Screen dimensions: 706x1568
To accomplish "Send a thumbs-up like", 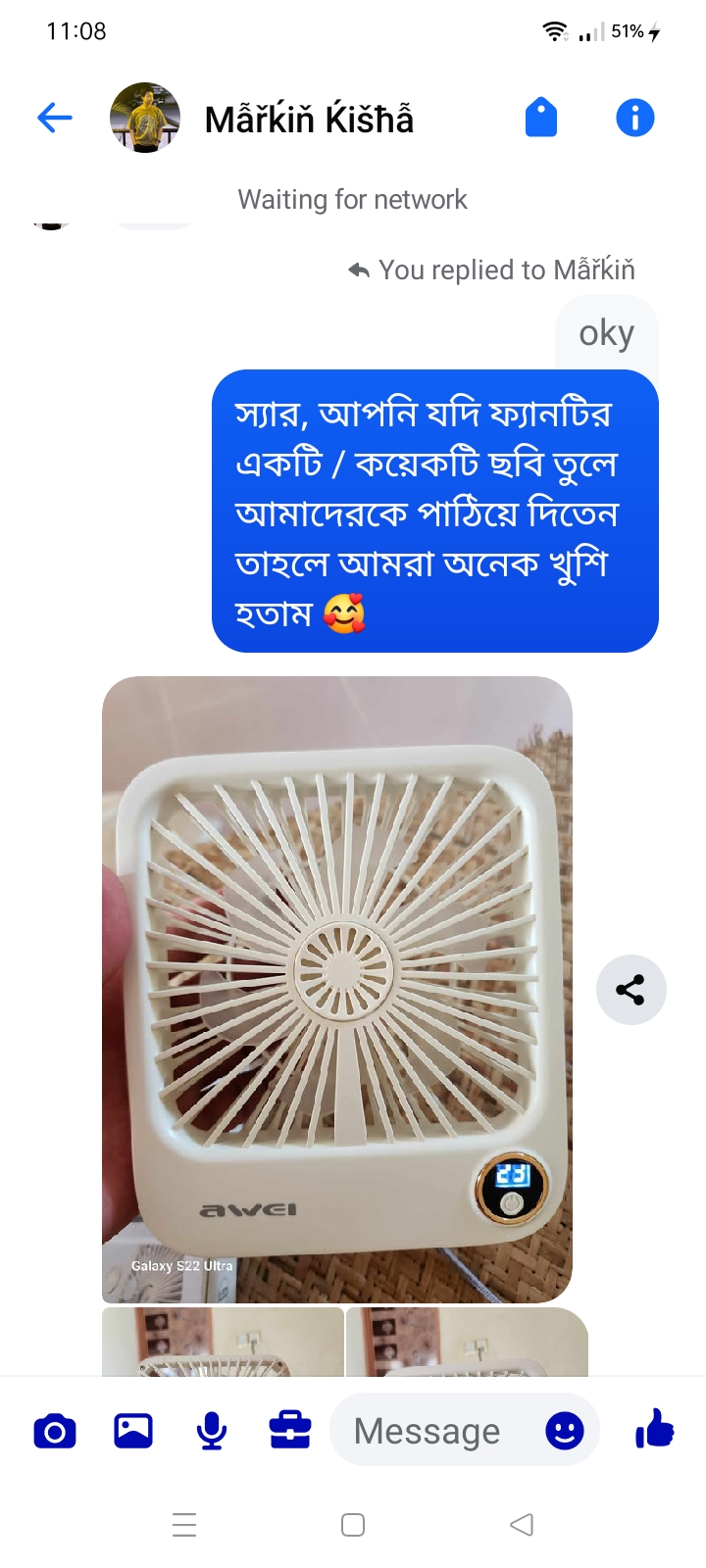I will pos(654,1430).
